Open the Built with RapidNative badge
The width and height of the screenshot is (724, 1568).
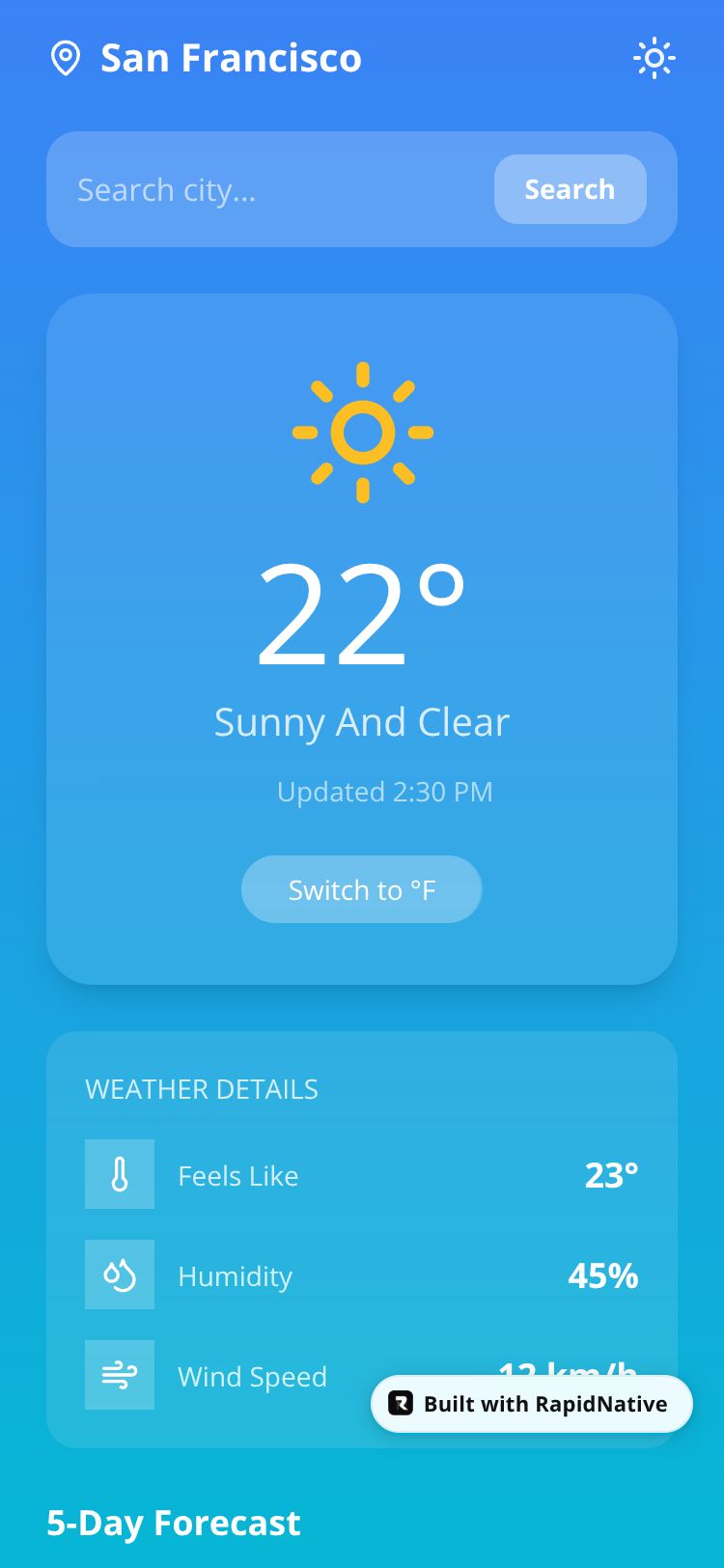click(532, 1404)
